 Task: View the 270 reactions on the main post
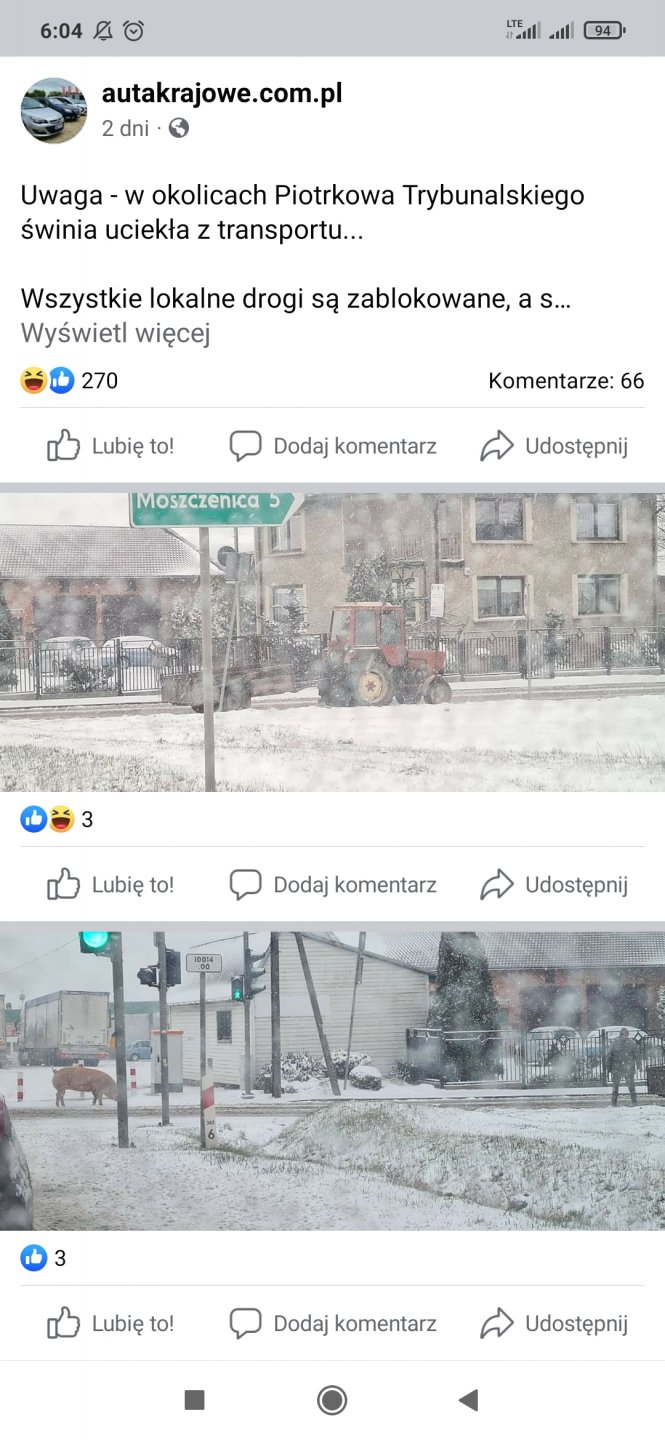click(x=70, y=380)
